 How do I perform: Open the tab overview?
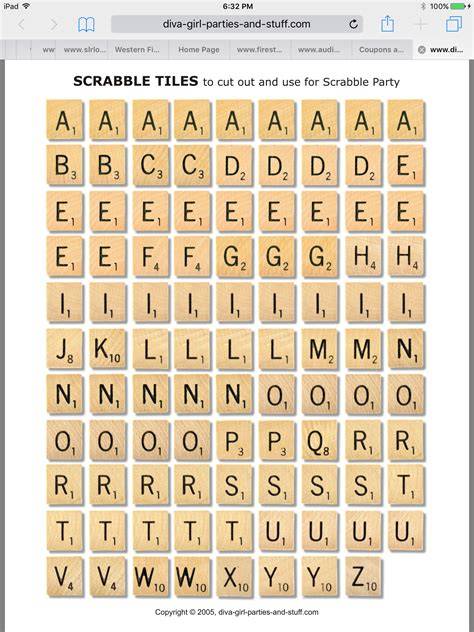click(454, 24)
